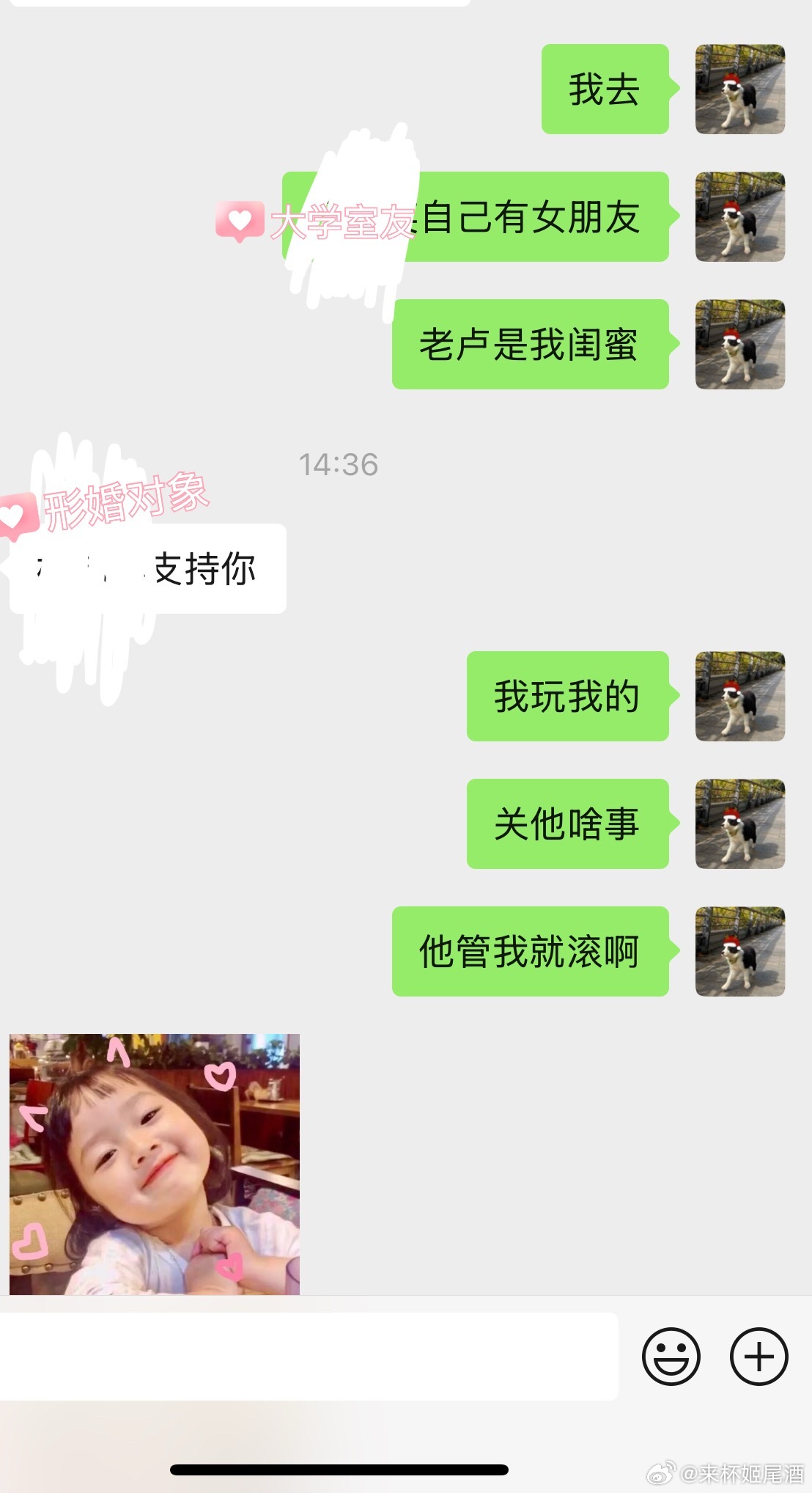Tap the avatar beside 他管我就滚啊

coord(739,951)
